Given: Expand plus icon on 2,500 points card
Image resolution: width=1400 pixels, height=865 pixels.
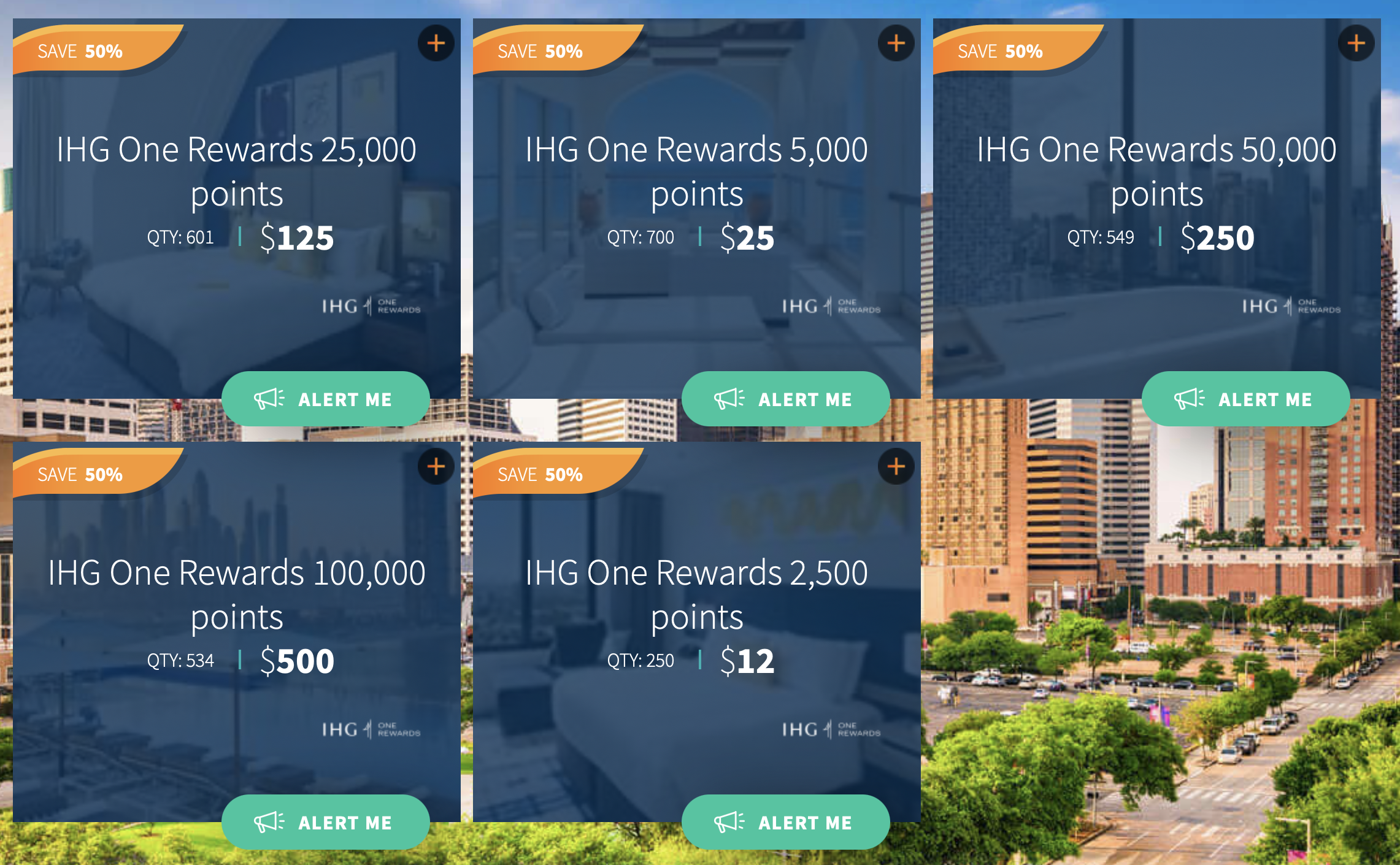Looking at the screenshot, I should 896,466.
